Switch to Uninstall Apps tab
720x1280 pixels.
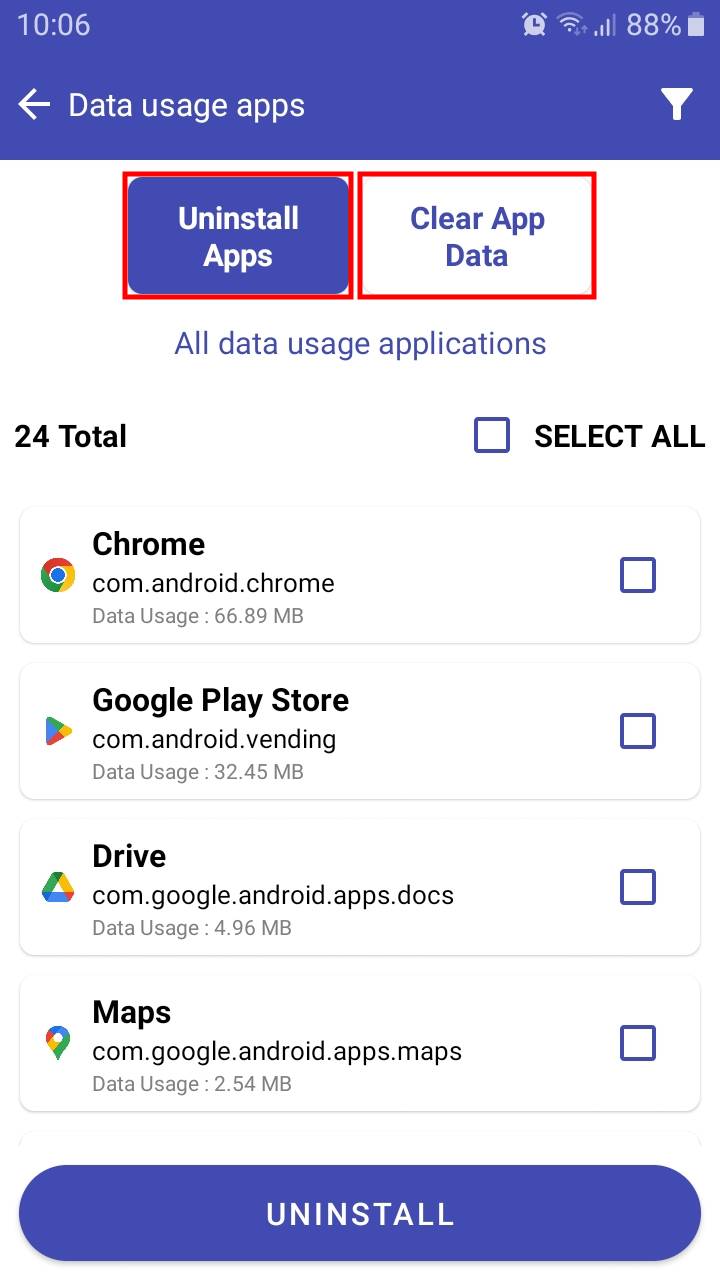tap(238, 236)
